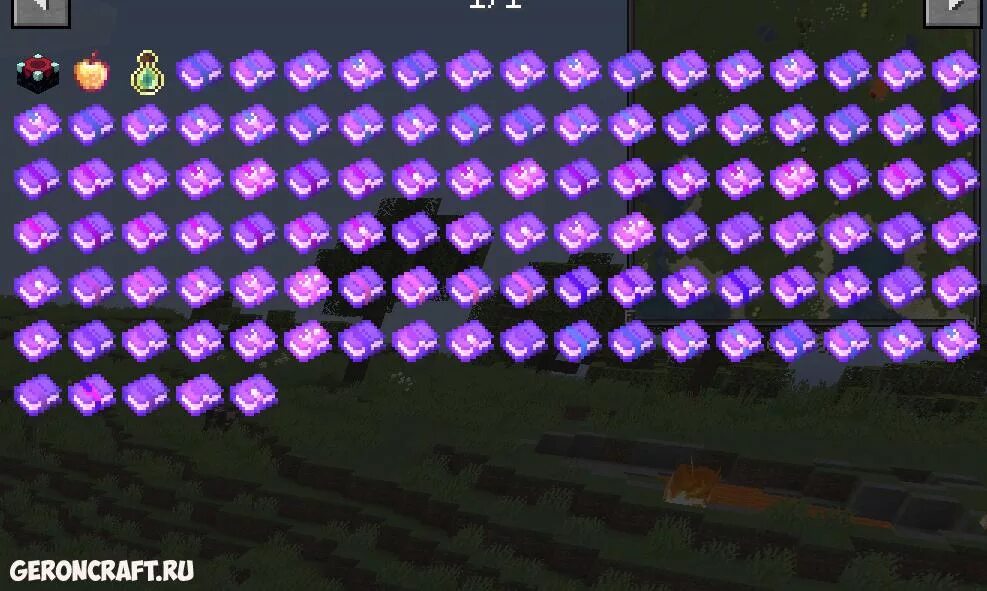
Task: Go to the previous item list page
Action: [x=40, y=11]
